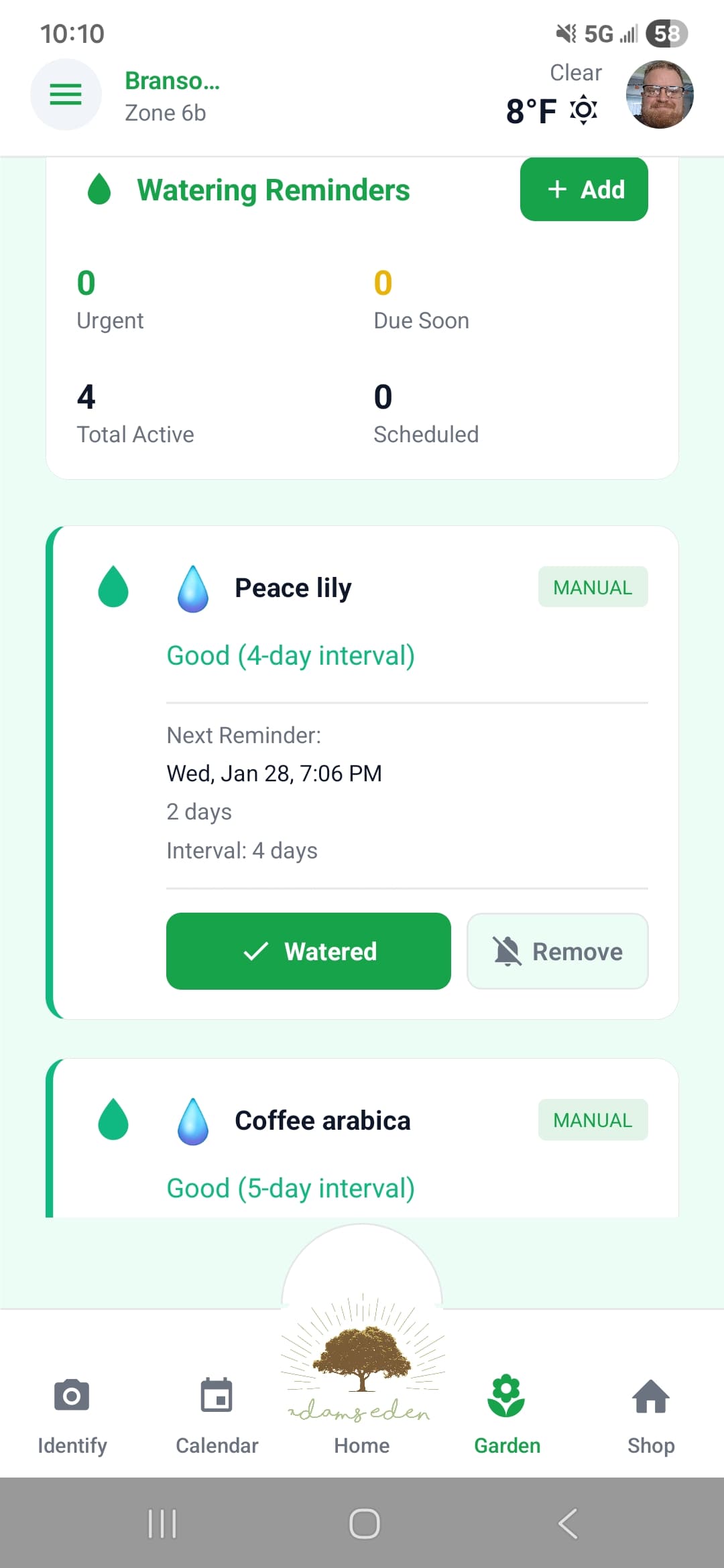Open your profile picture in the top corner
This screenshot has width=724, height=1568.
(x=660, y=94)
